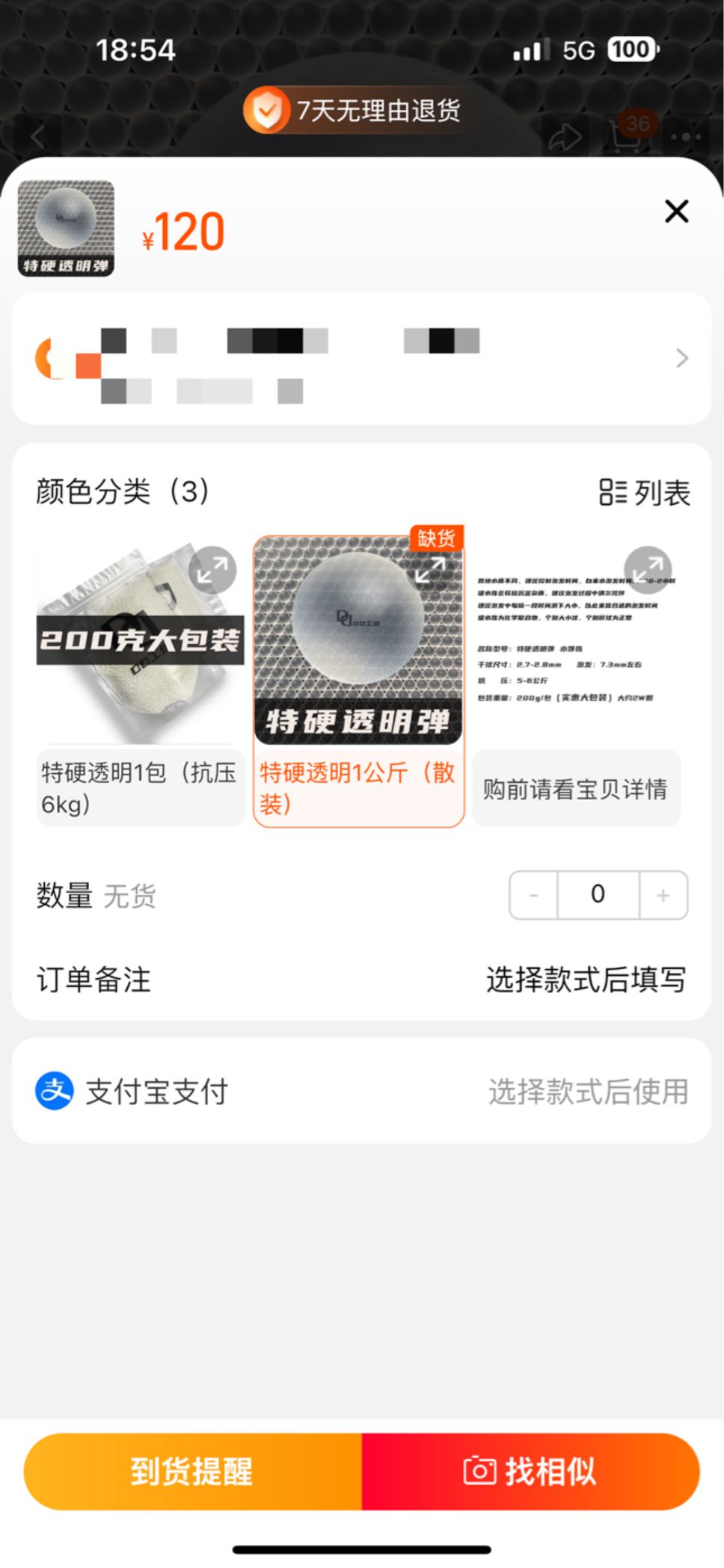Set a 到货提醒 restock reminder

coord(192,1472)
